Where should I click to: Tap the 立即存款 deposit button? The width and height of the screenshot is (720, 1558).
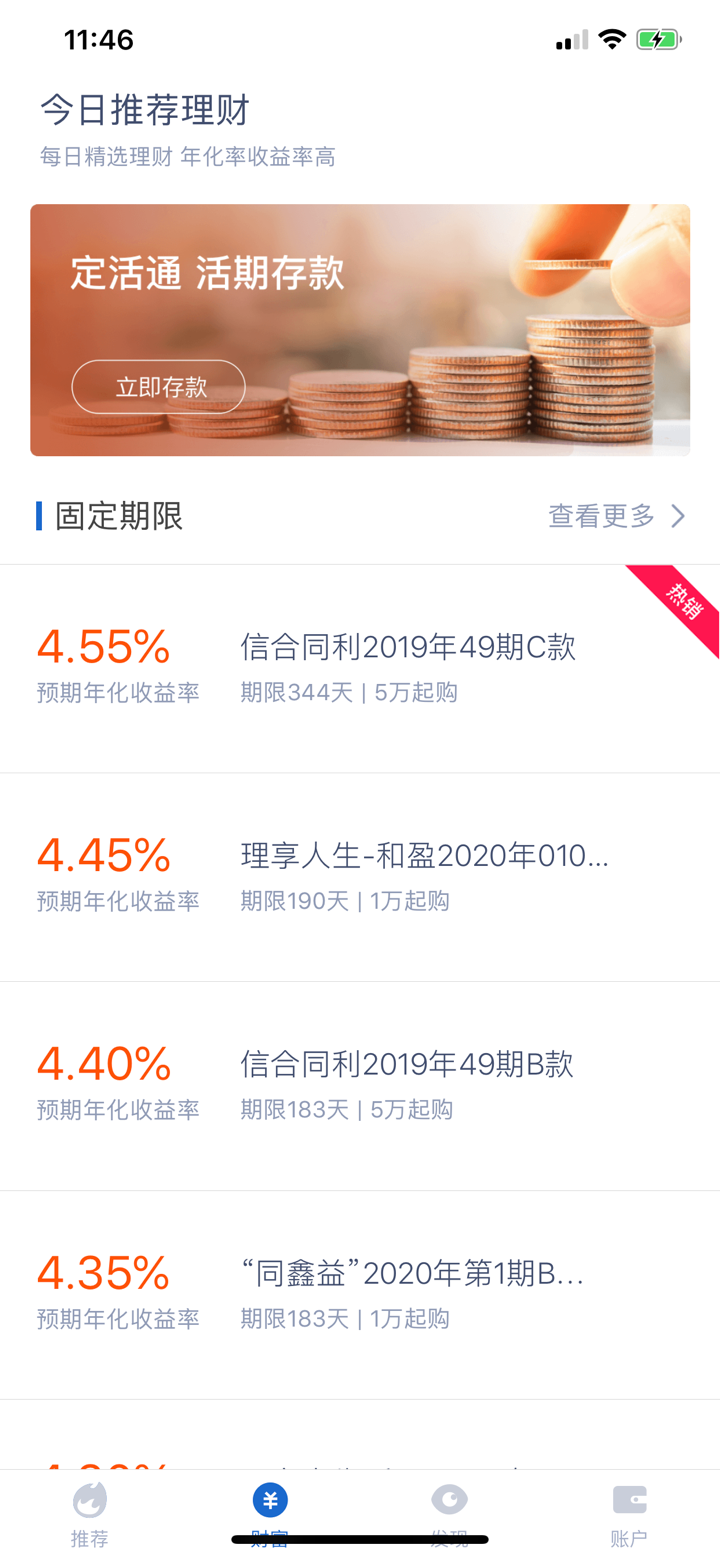(158, 386)
